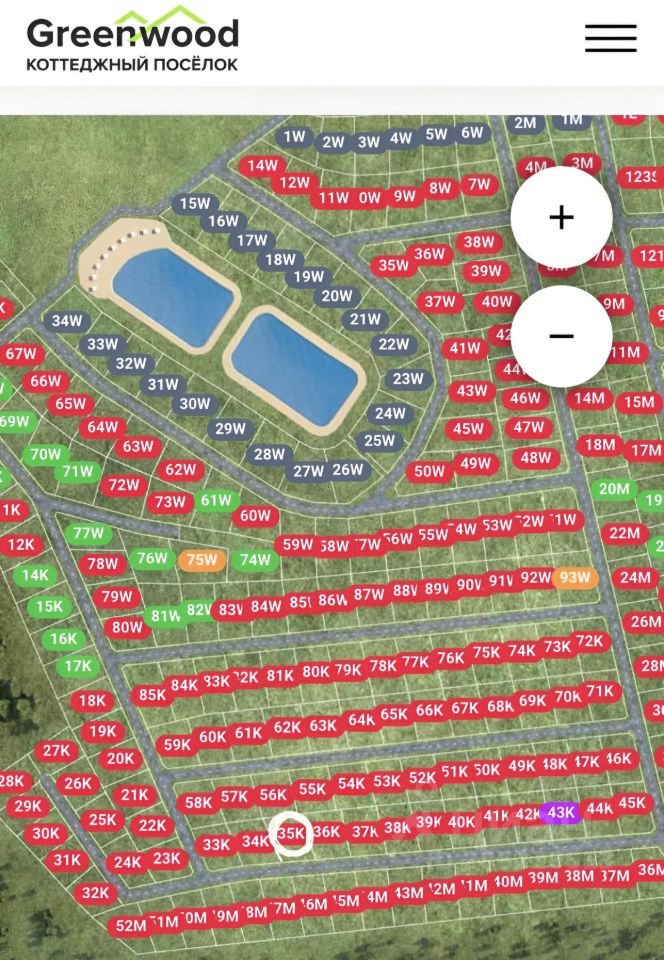Image resolution: width=664 pixels, height=960 pixels.
Task: Zoom out on the plot map
Action: [x=561, y=336]
